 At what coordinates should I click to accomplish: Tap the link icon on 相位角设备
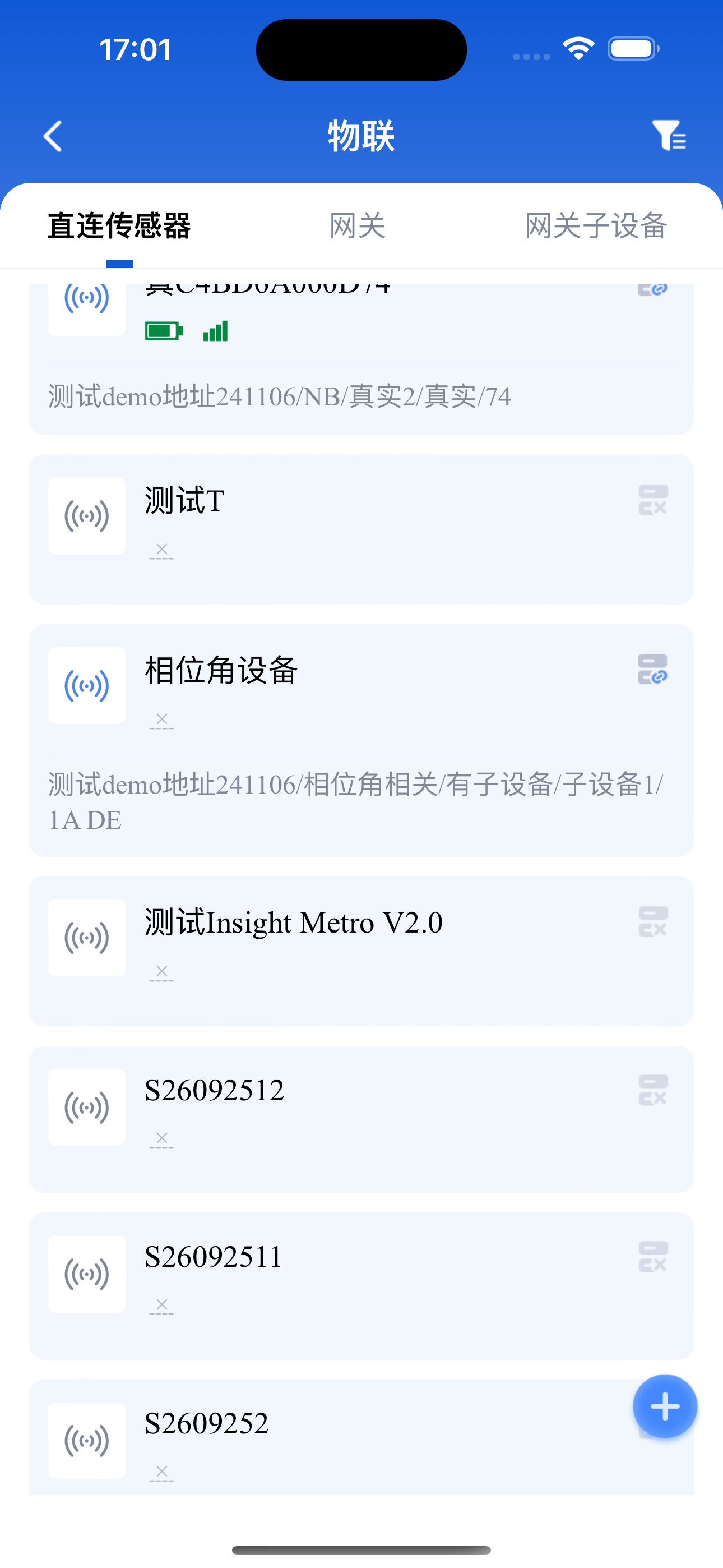(x=653, y=670)
